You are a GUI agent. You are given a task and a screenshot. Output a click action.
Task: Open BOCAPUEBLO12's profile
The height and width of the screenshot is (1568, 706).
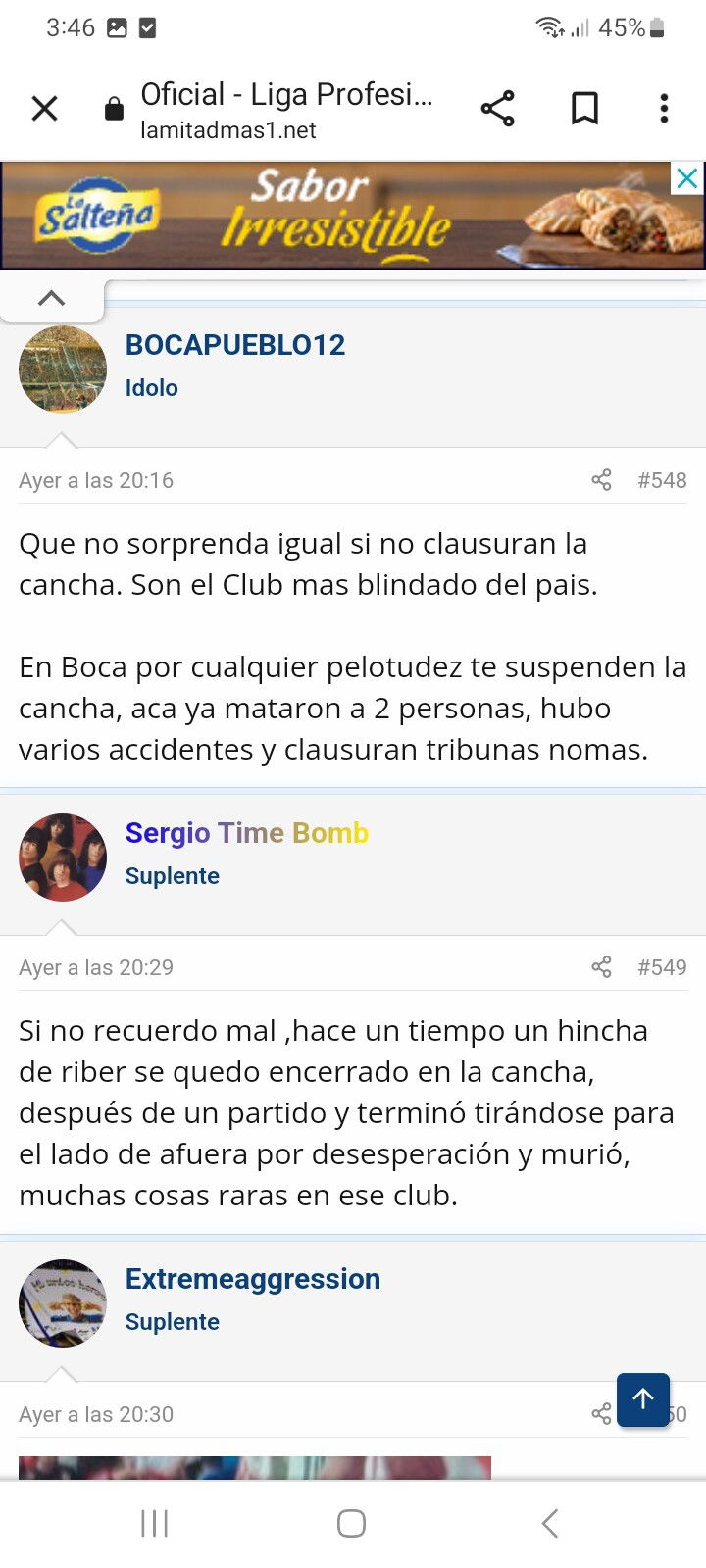pos(235,345)
